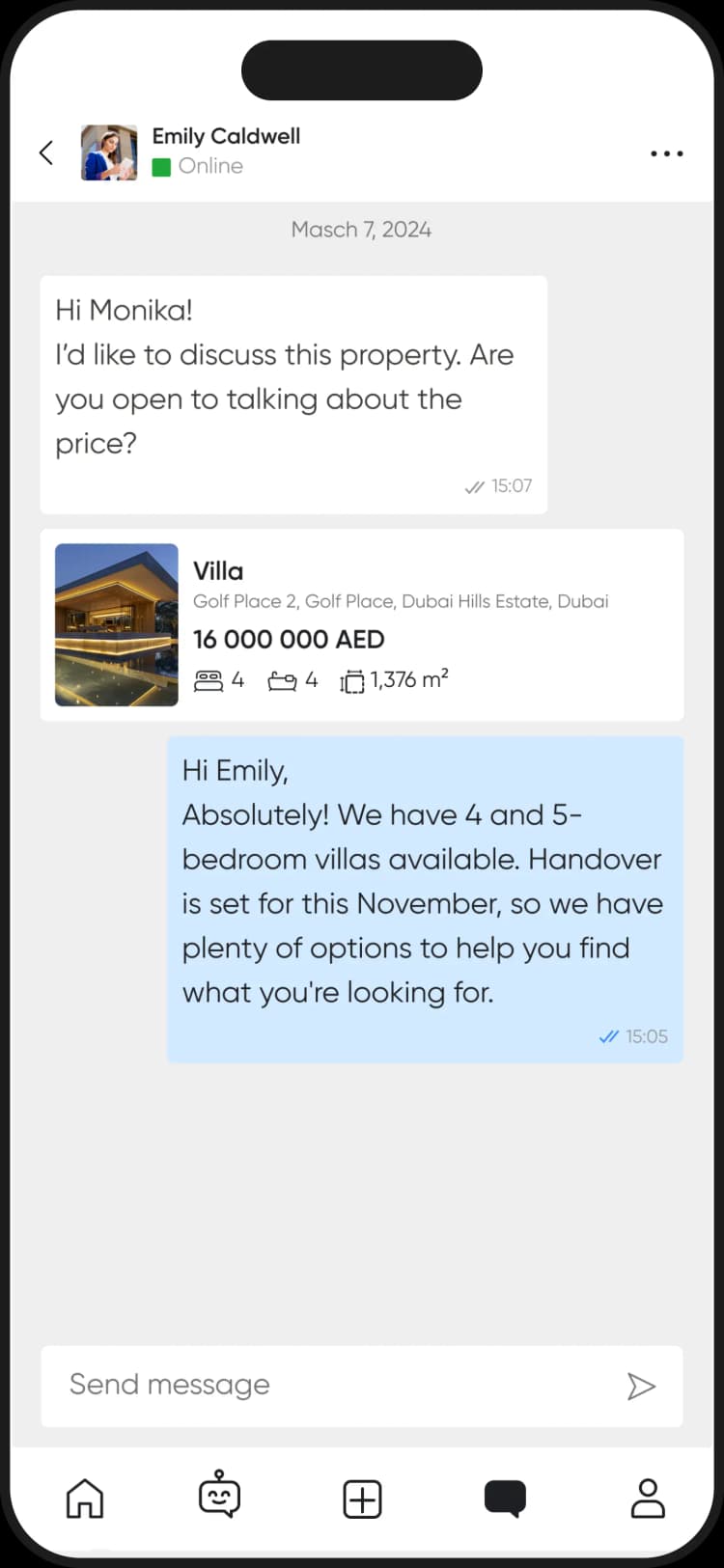Go to the profile tab

tap(648, 1499)
